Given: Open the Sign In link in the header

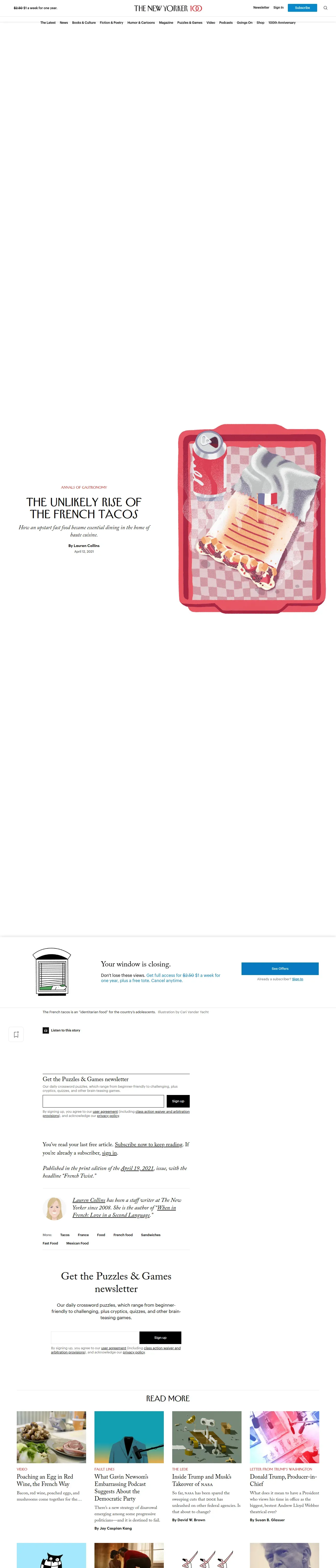Looking at the screenshot, I should coord(278,8).
